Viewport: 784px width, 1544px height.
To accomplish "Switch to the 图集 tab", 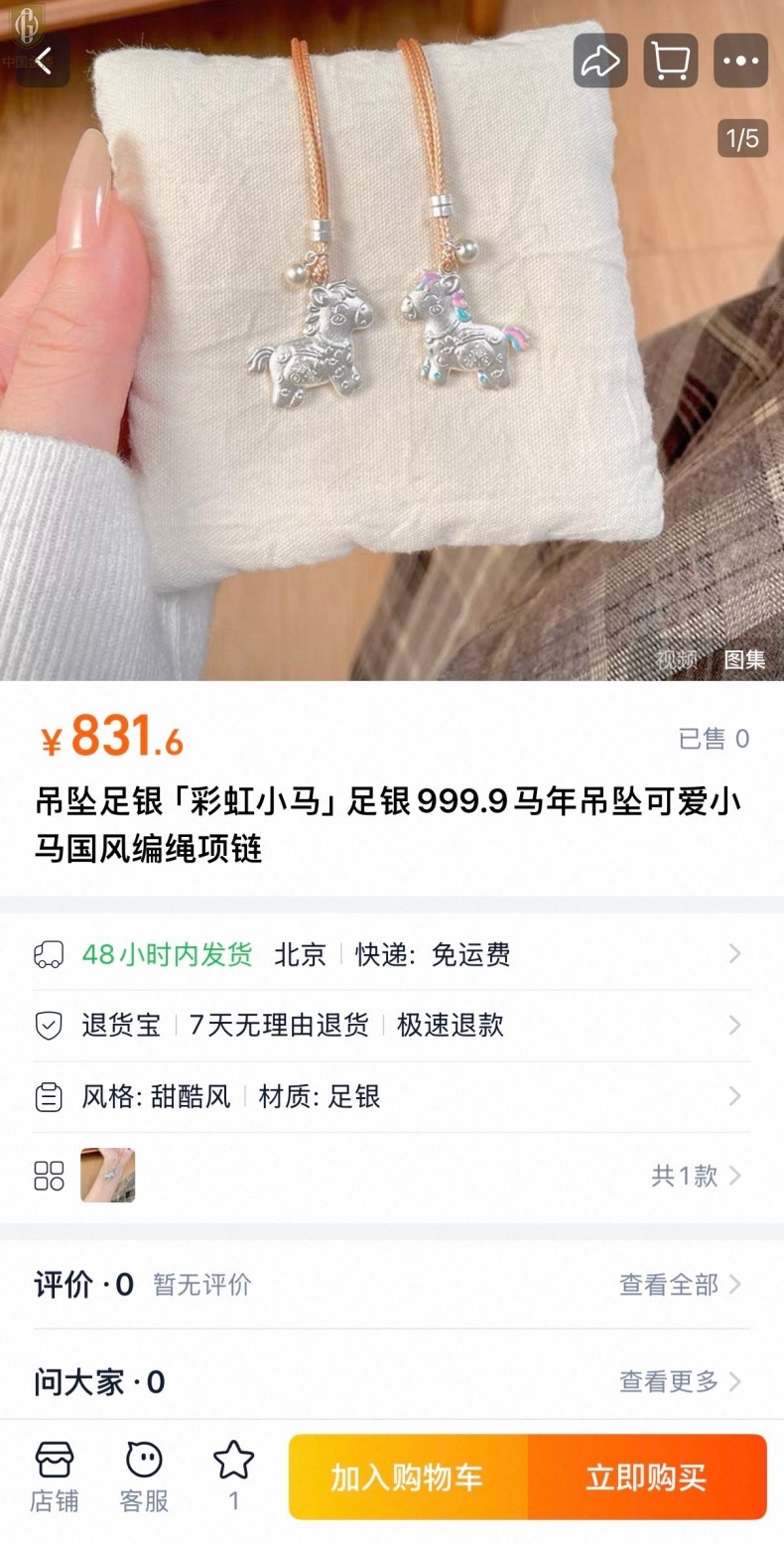I will (744, 659).
